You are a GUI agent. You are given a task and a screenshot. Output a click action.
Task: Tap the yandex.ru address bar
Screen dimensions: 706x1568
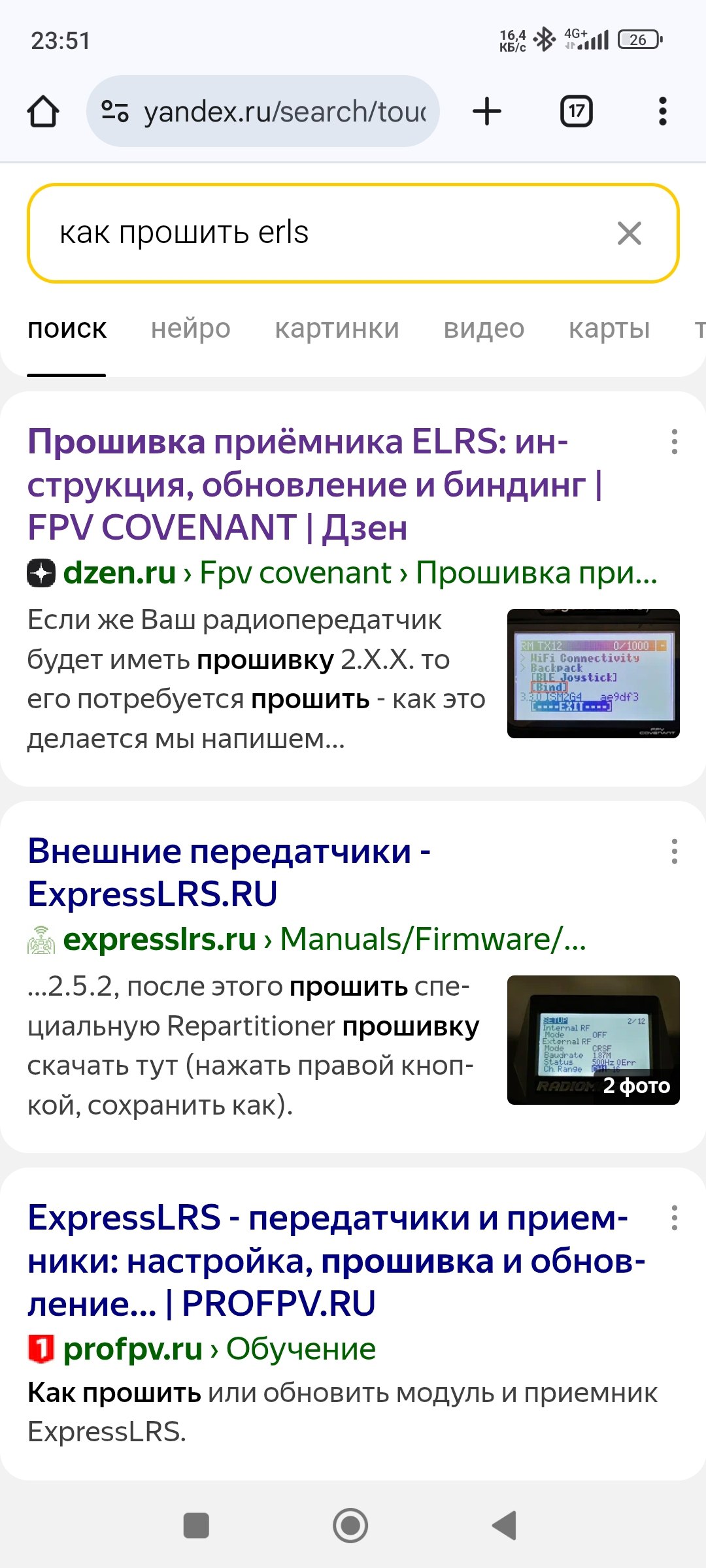pos(275,111)
